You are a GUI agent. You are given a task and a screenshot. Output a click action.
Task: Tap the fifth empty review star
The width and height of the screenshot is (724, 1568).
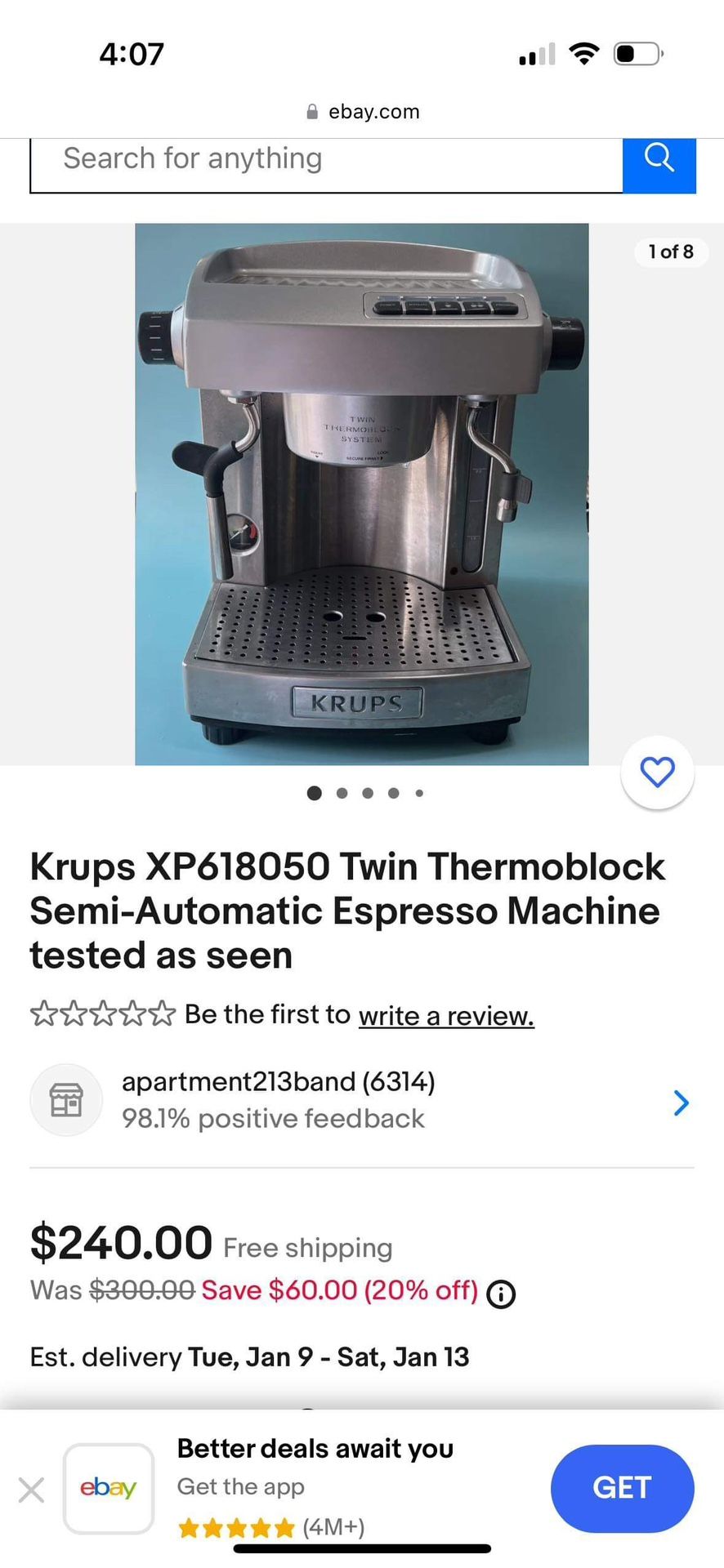click(x=163, y=1013)
